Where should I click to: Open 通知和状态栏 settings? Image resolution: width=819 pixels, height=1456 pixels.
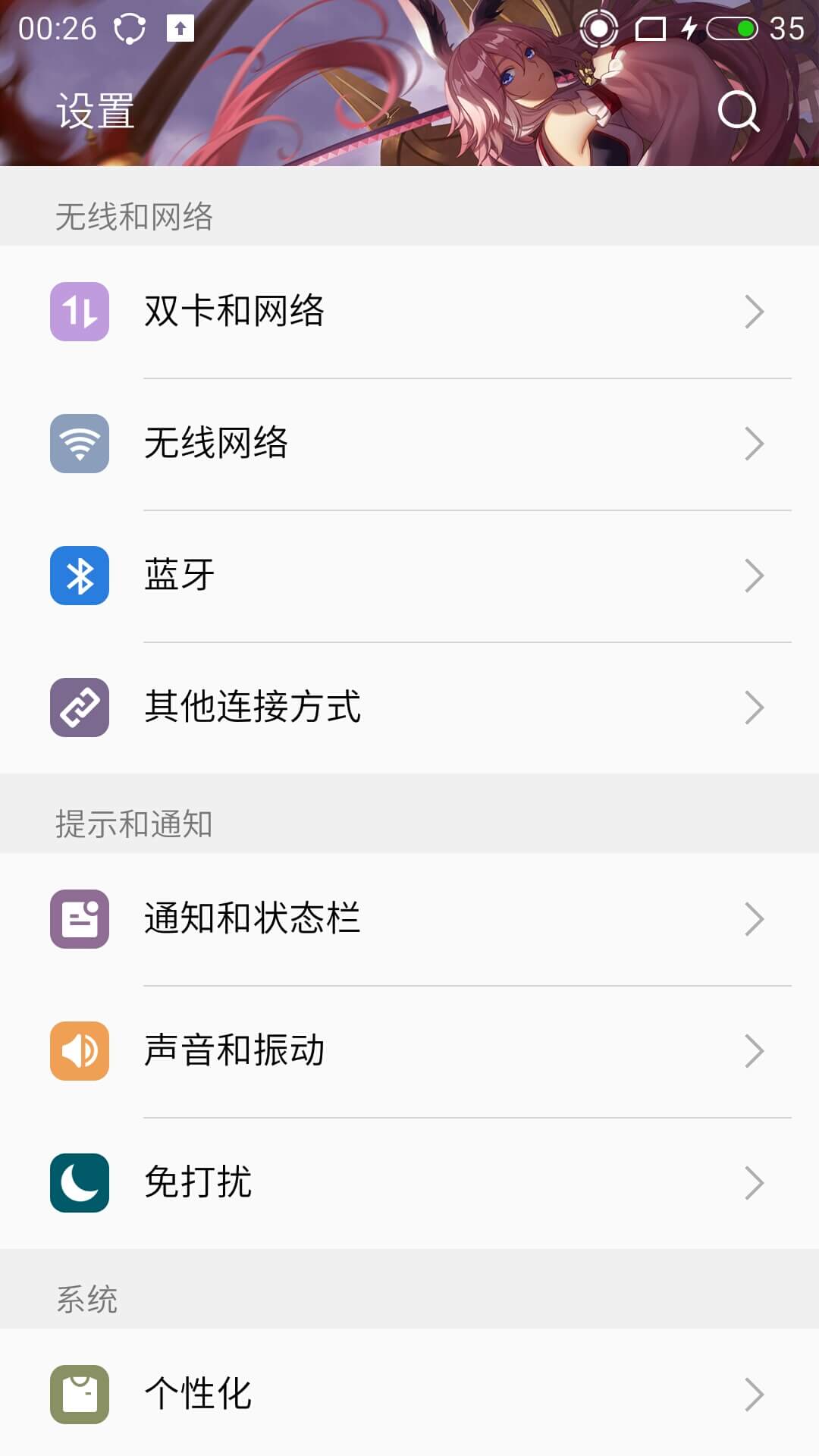pos(409,919)
